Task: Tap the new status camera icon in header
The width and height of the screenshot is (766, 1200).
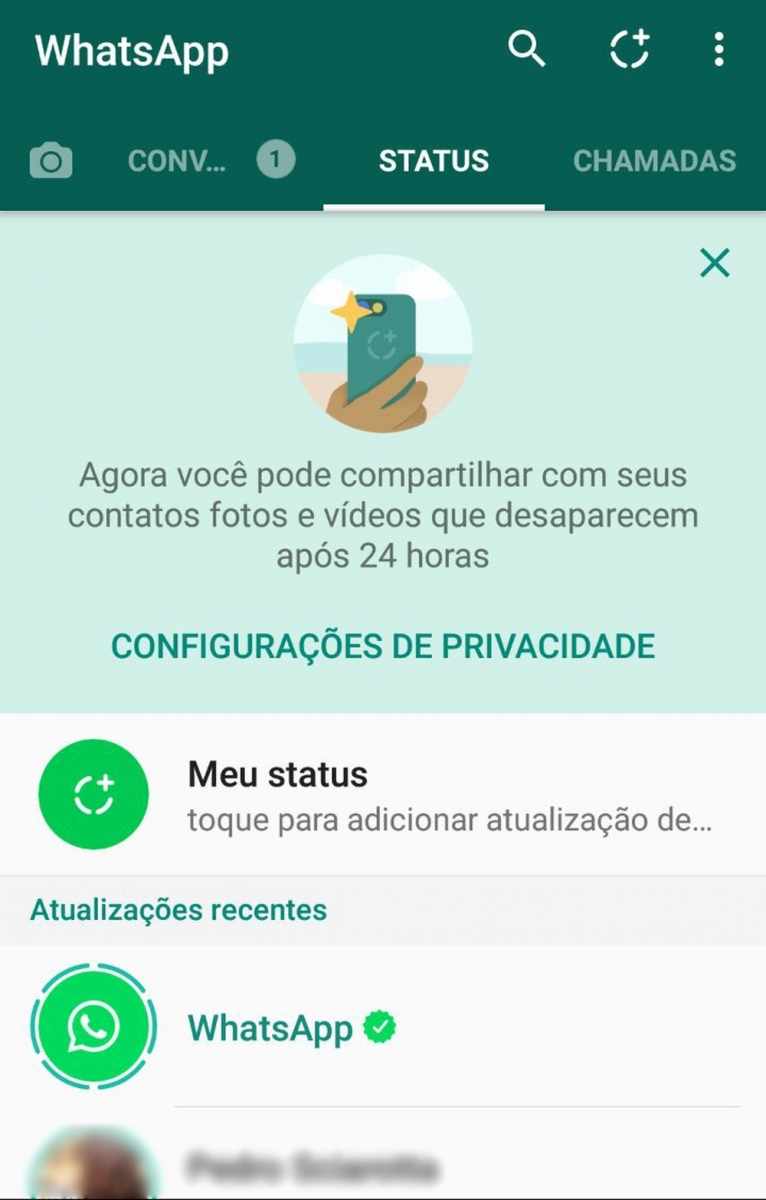Action: pyautogui.click(x=628, y=49)
